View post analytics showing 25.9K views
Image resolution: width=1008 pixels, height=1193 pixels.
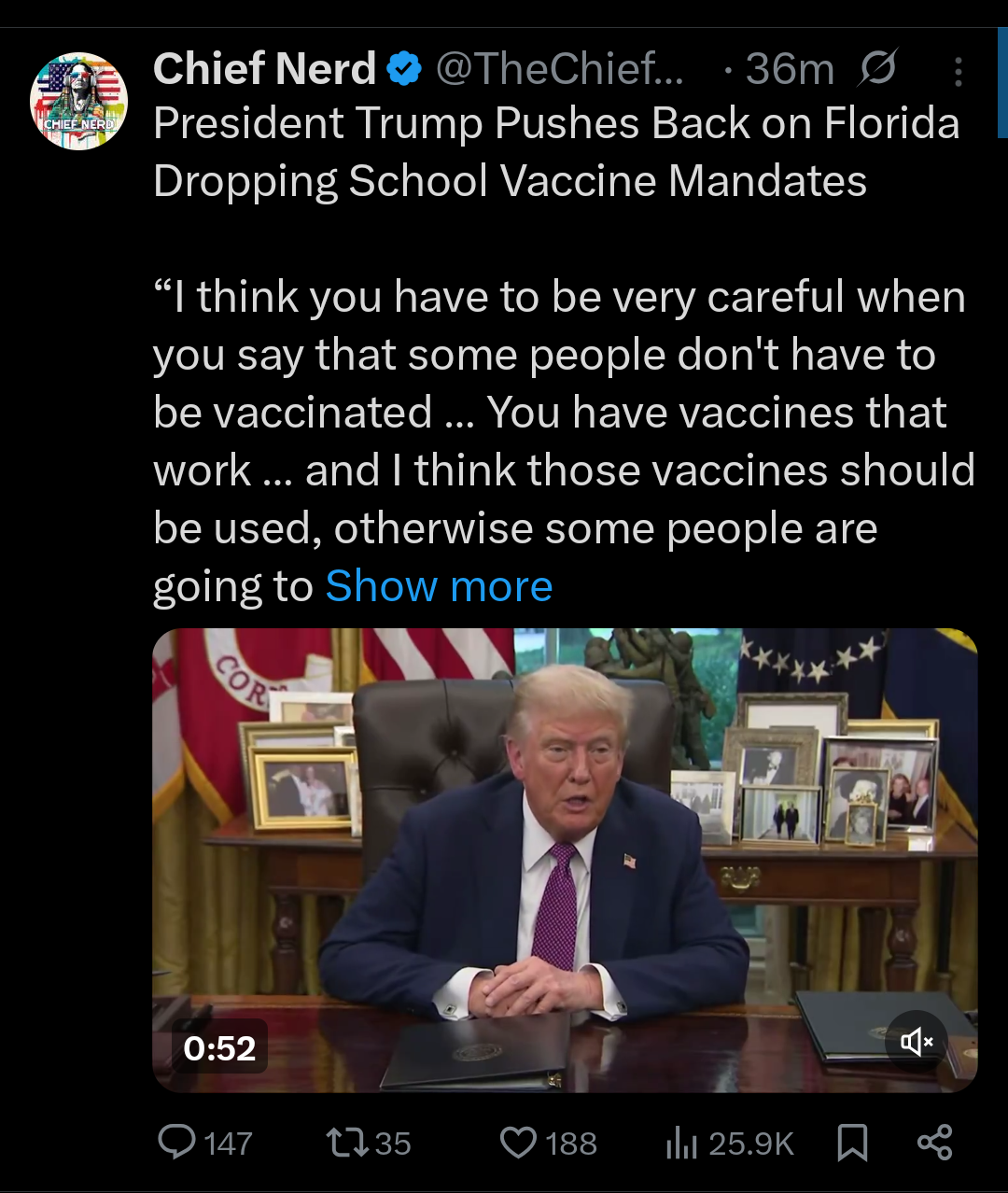pyautogui.click(x=682, y=1142)
